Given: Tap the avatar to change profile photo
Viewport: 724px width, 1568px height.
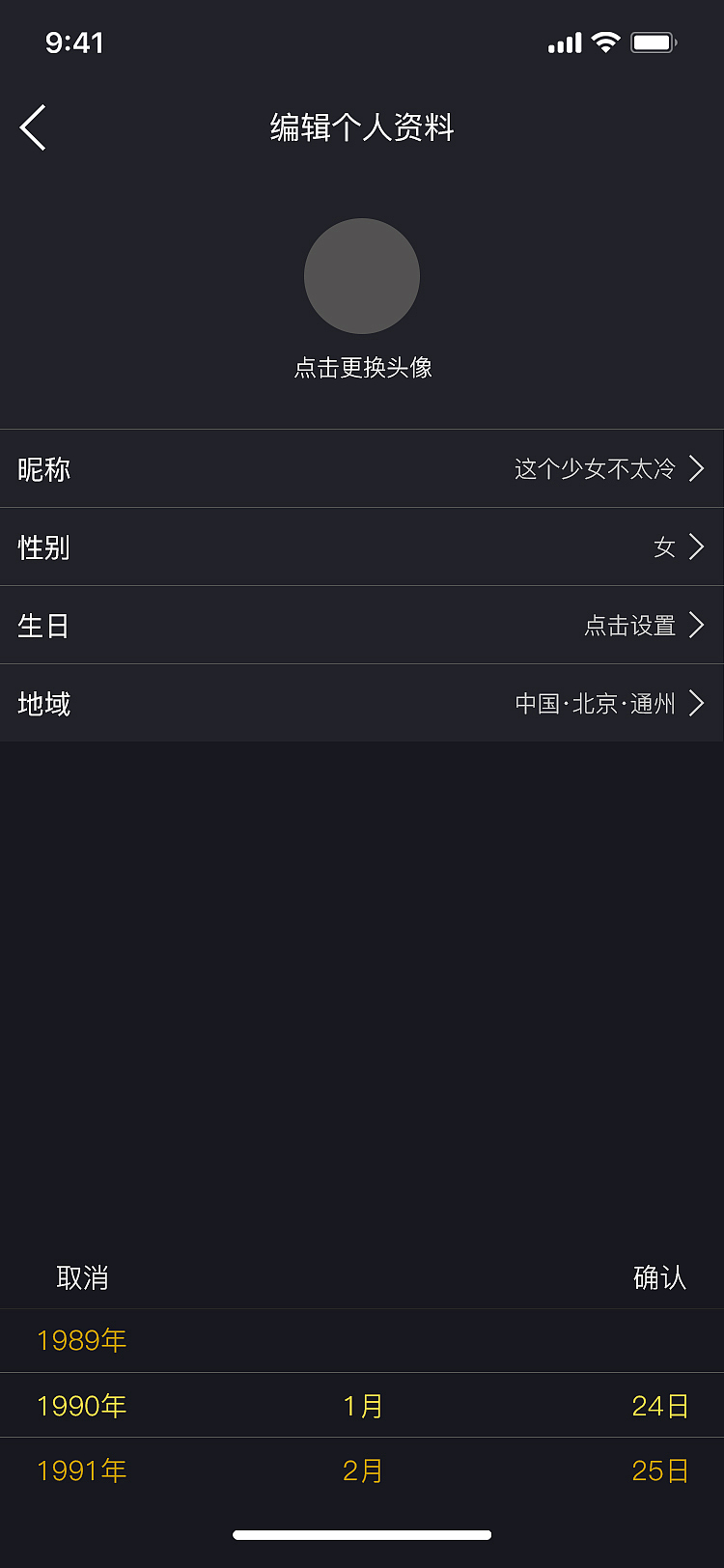Looking at the screenshot, I should [x=362, y=276].
